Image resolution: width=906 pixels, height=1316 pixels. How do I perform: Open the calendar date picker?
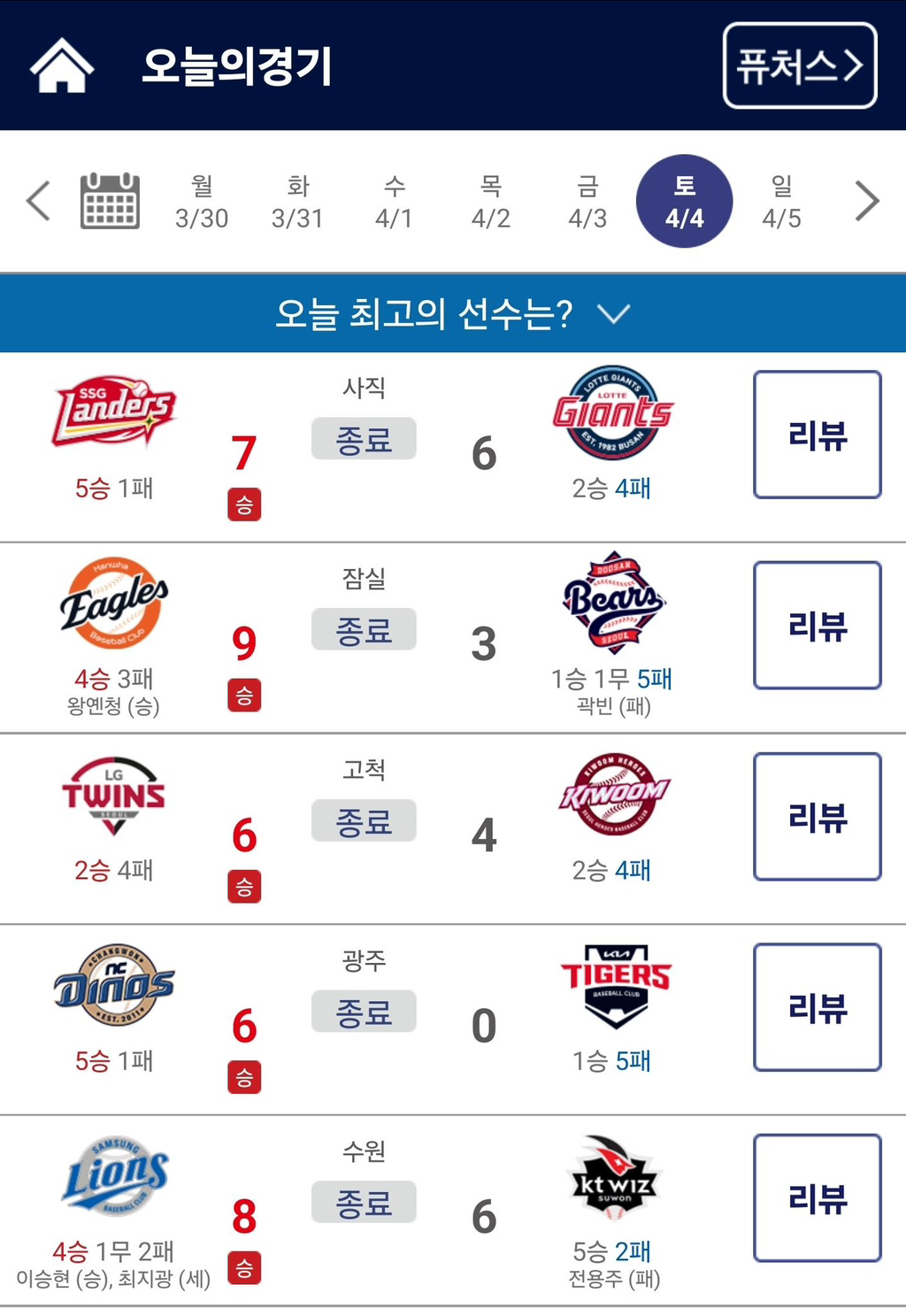tap(110, 201)
